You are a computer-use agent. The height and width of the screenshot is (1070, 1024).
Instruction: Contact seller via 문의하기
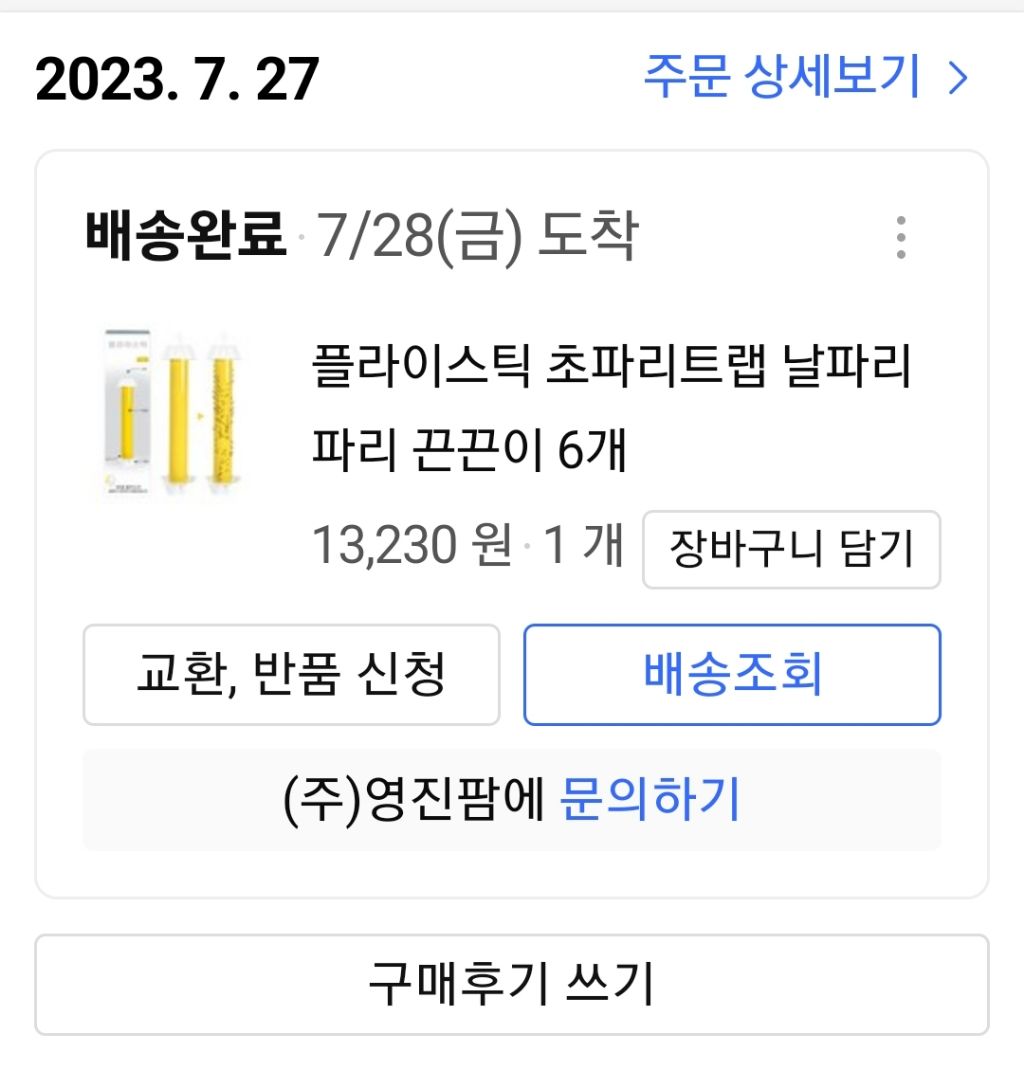pyautogui.click(x=649, y=800)
